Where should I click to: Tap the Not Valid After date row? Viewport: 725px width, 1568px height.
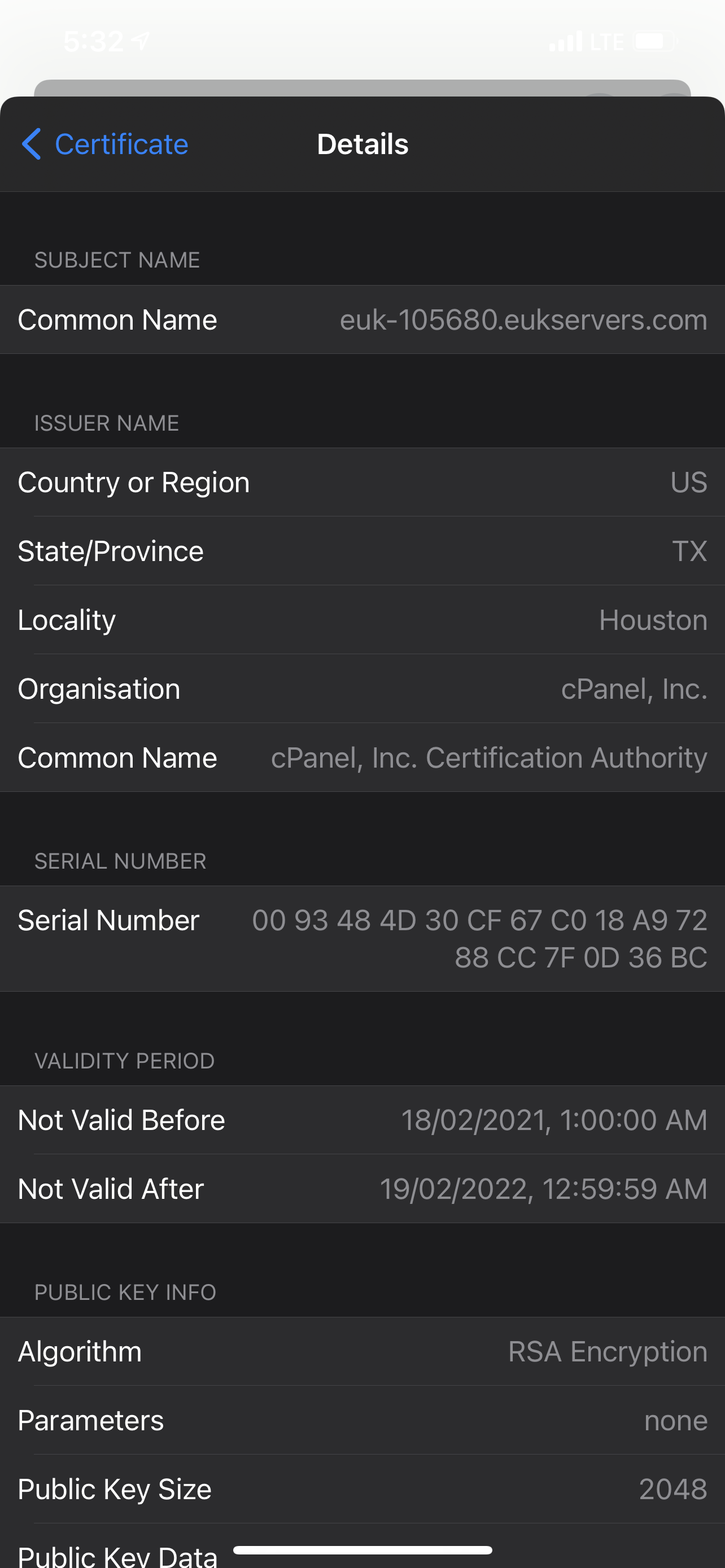tap(362, 1188)
